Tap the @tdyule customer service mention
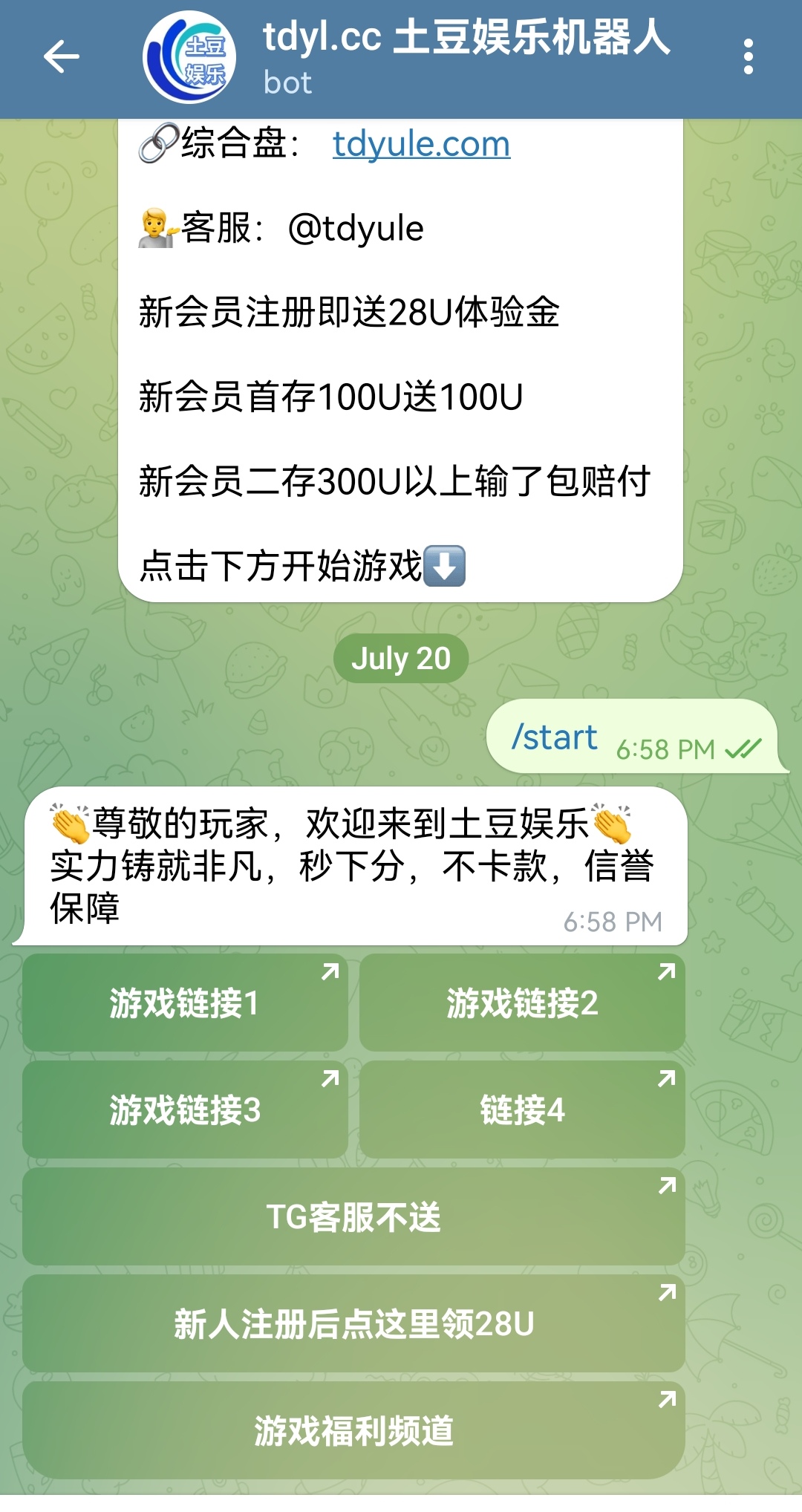The image size is (802, 1512). (355, 228)
